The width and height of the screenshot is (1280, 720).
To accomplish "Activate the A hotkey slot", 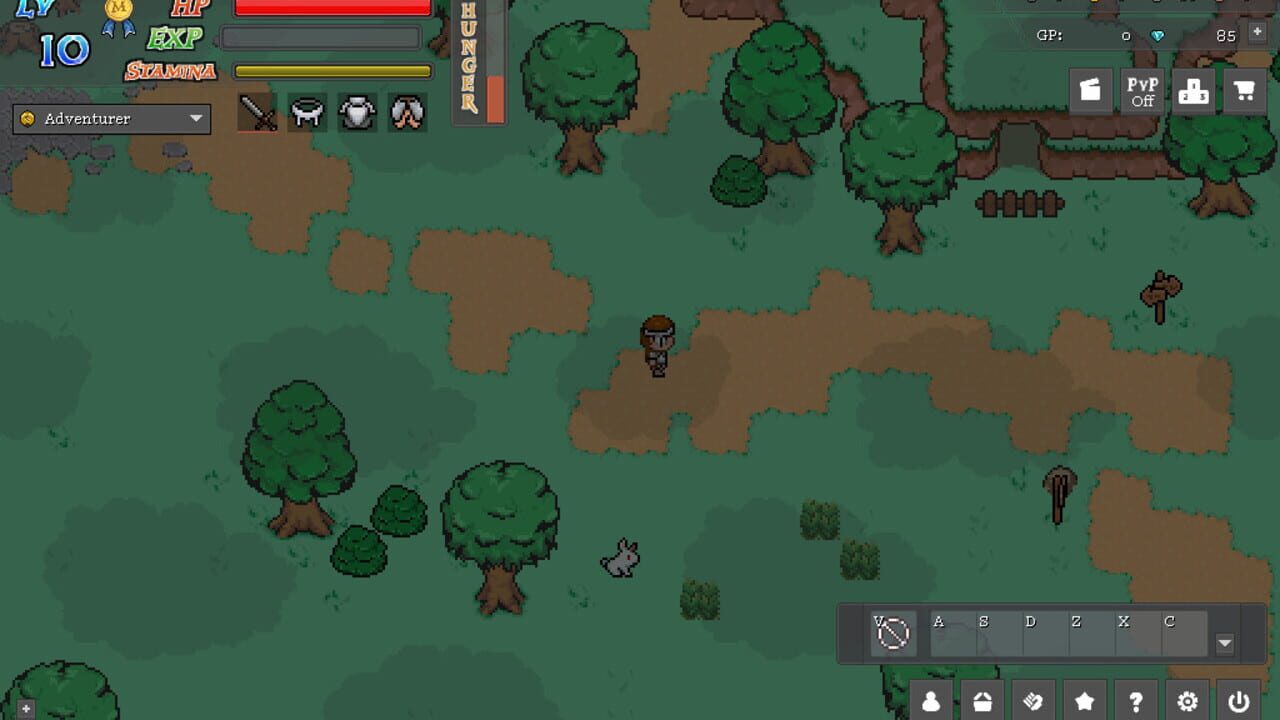I will tap(953, 634).
